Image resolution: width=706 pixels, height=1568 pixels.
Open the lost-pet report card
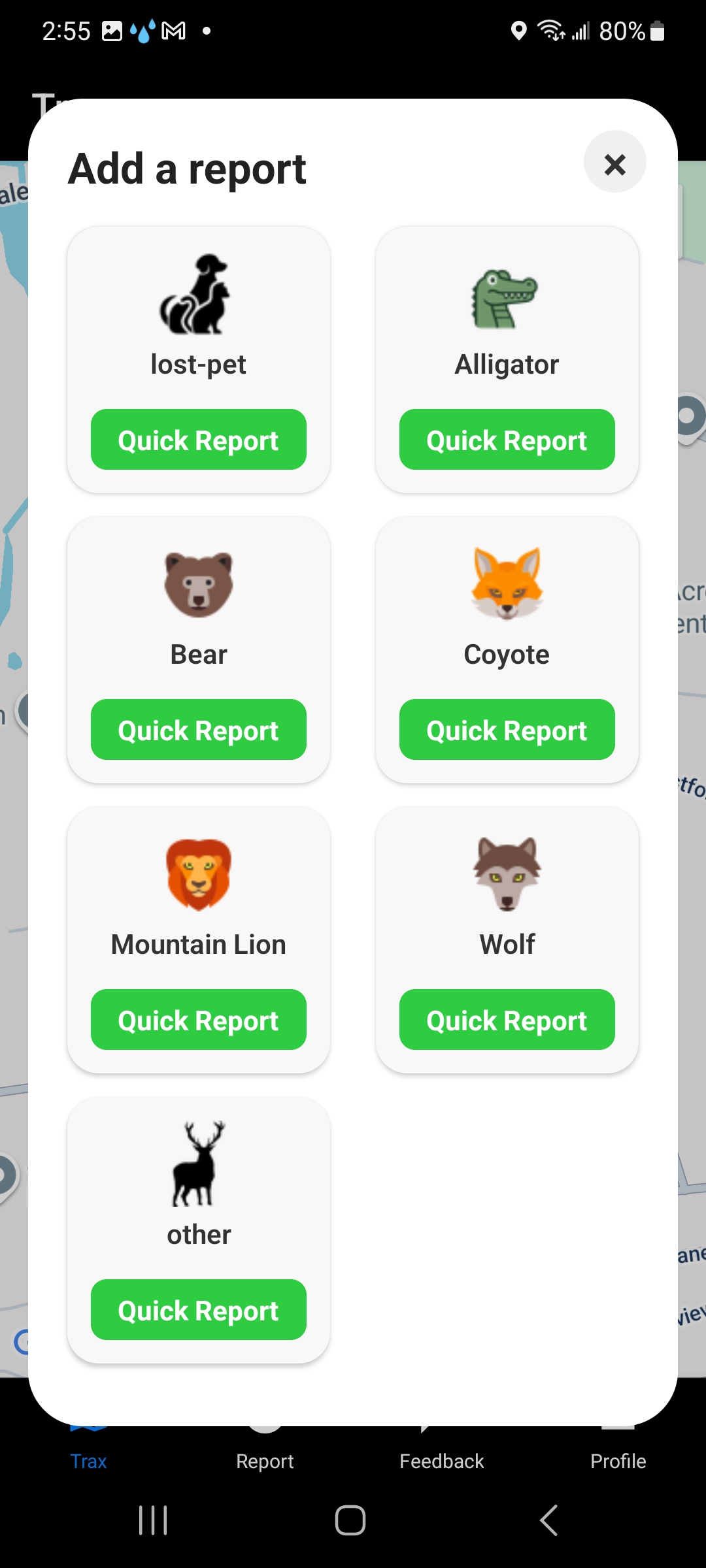pos(198,314)
